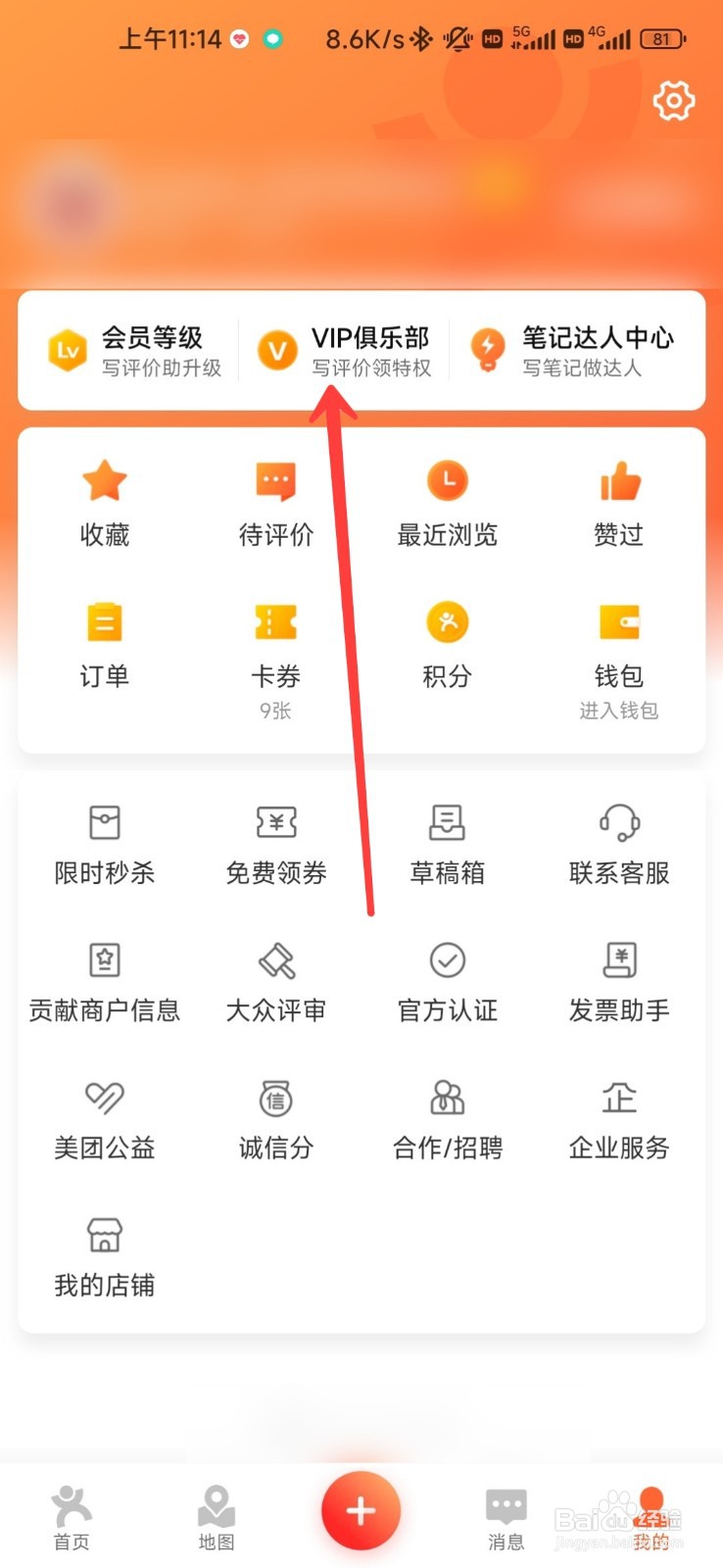Contact customer service via 联系客服
This screenshot has height=1568, width=723.
click(617, 841)
